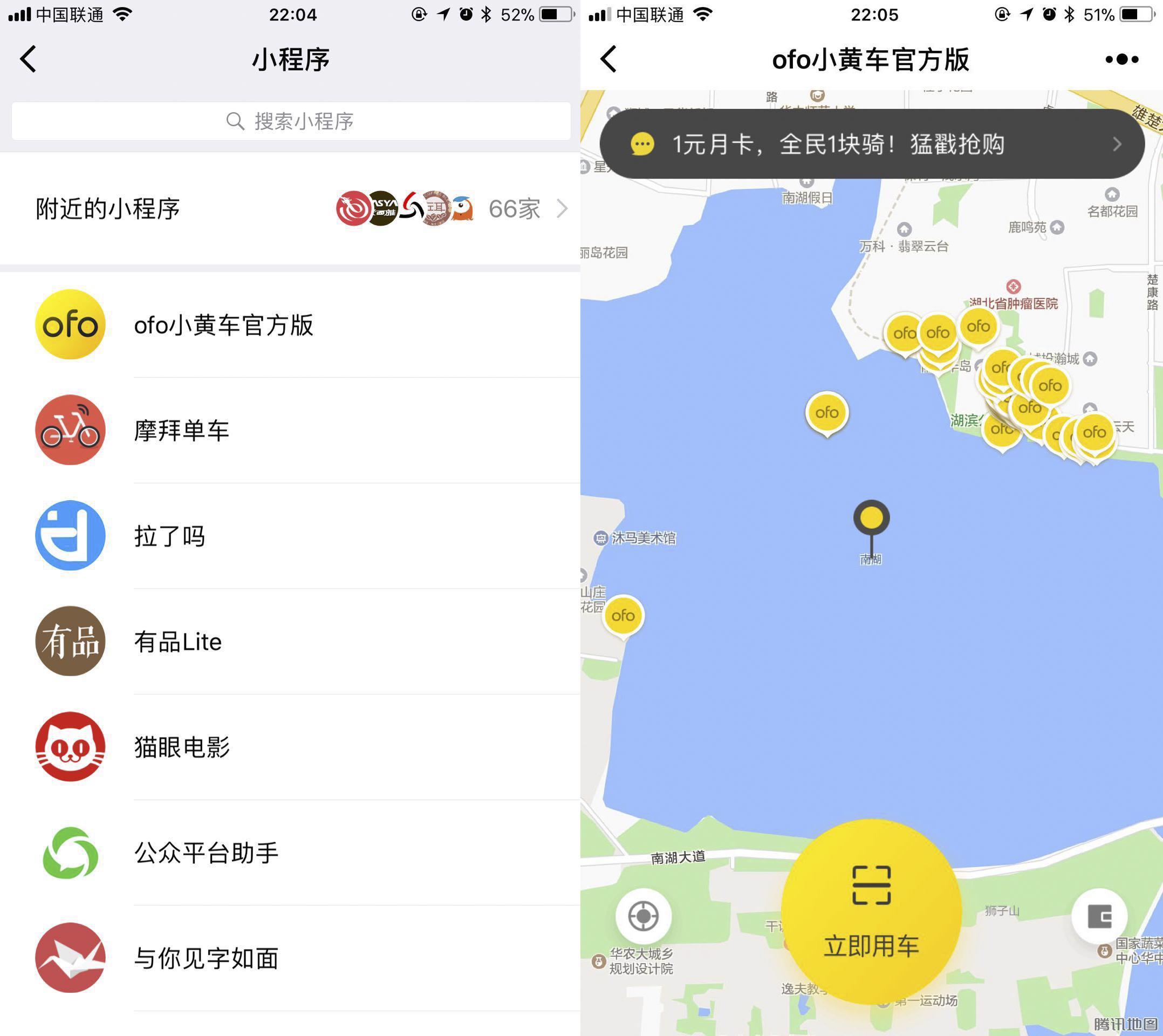Open the wallet icon on the map
The image size is (1163, 1036).
point(1099,916)
